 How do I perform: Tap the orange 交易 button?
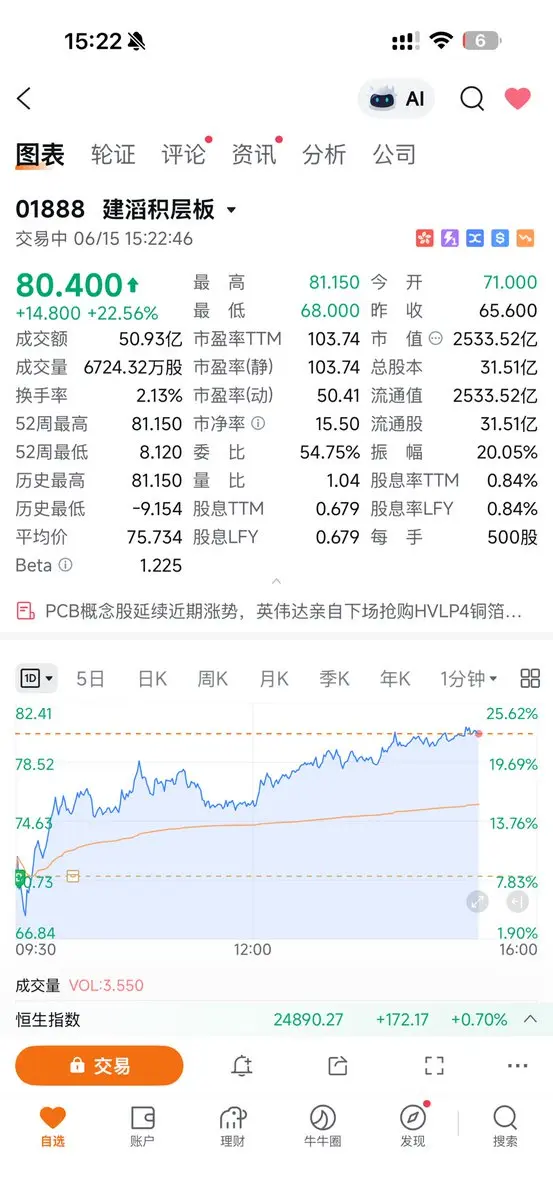99,1066
